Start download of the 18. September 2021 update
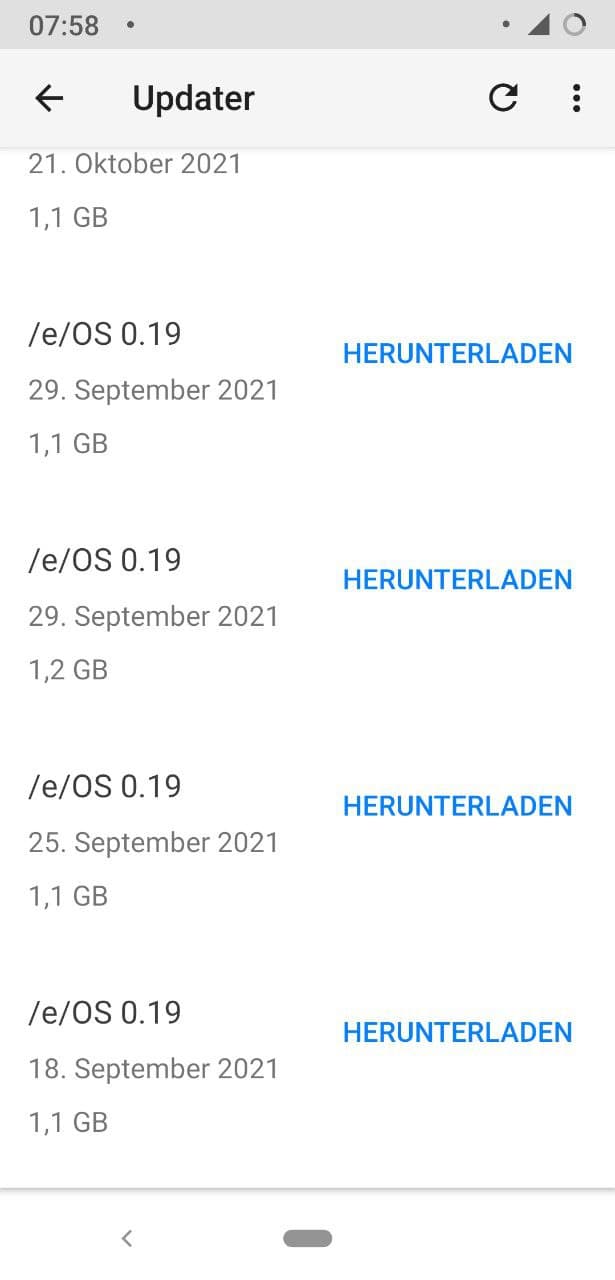Screen dimensions: 615x1280 457,1033
